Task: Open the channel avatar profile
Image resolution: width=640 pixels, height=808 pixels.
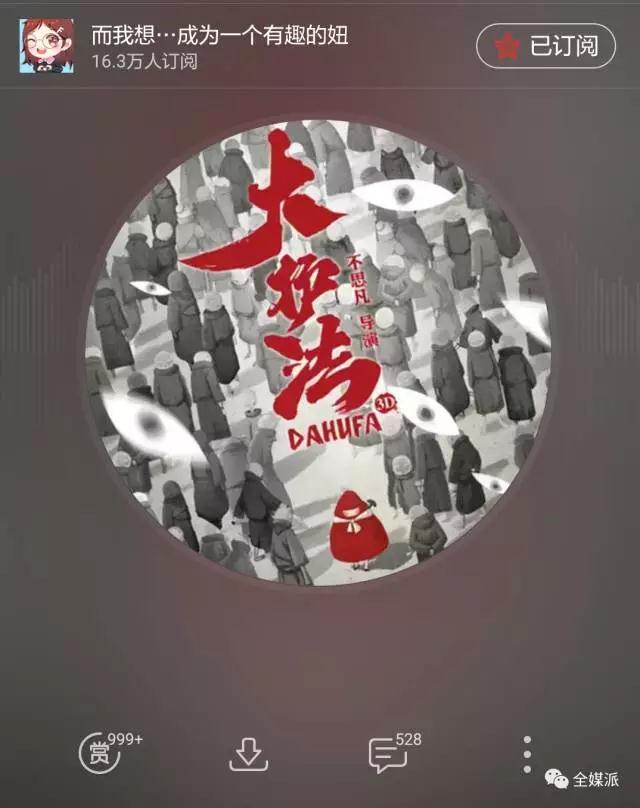Action: point(41,46)
